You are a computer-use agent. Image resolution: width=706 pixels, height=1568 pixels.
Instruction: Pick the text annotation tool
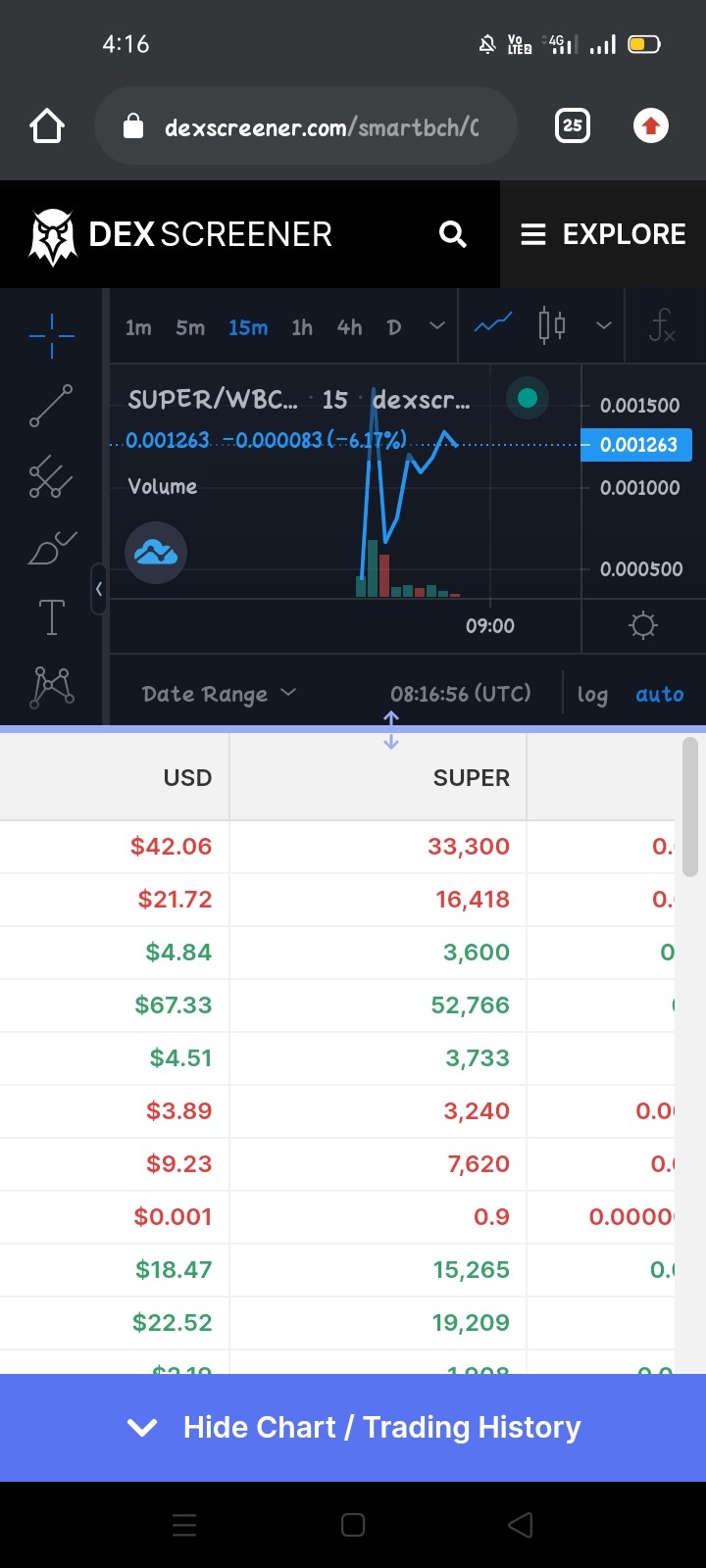[x=51, y=617]
